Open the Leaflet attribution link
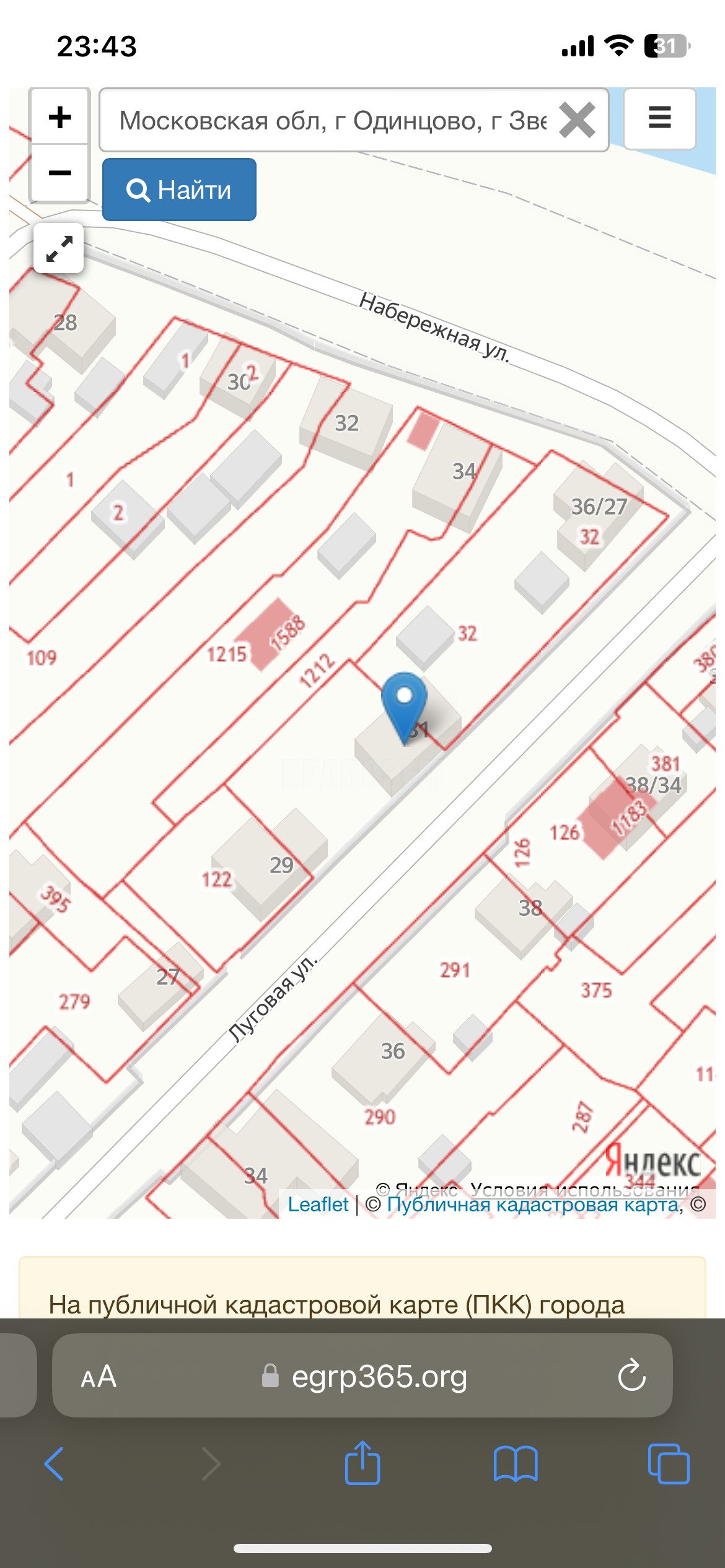Viewport: 725px width, 1568px height. tap(318, 1204)
